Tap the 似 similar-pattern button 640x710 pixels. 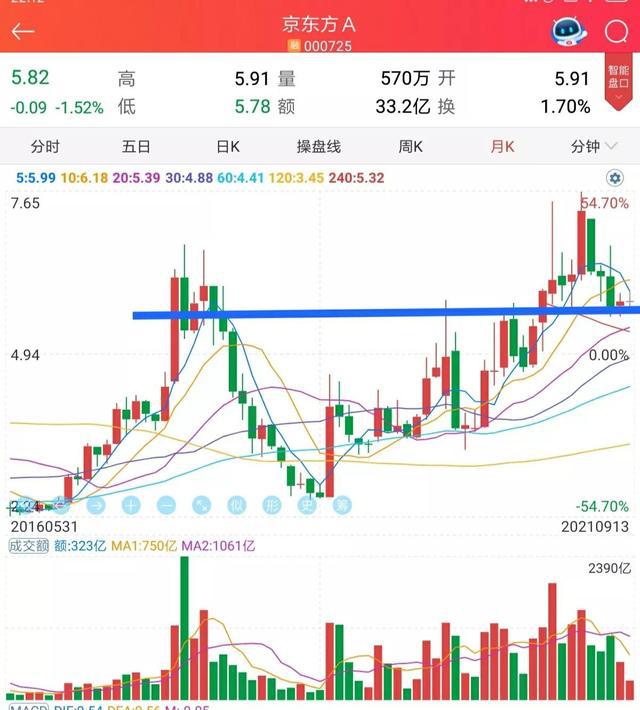click(236, 505)
